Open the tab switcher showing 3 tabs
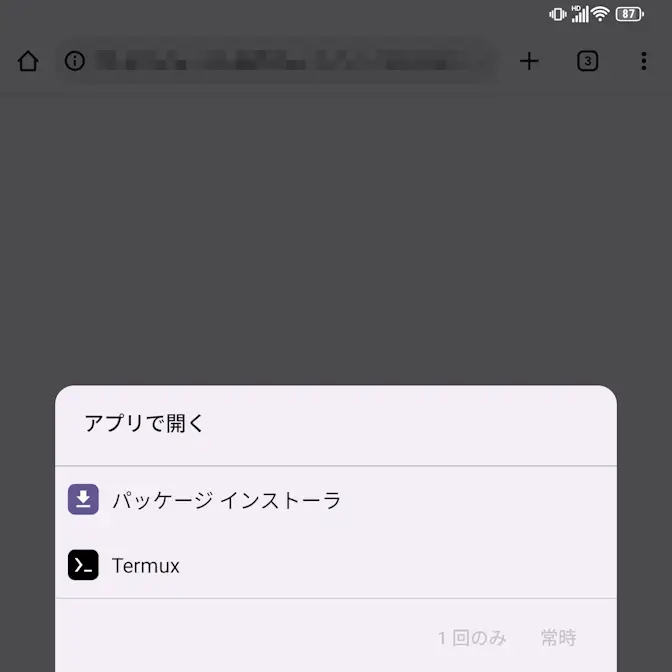Screen dimensions: 672x672 coord(588,61)
